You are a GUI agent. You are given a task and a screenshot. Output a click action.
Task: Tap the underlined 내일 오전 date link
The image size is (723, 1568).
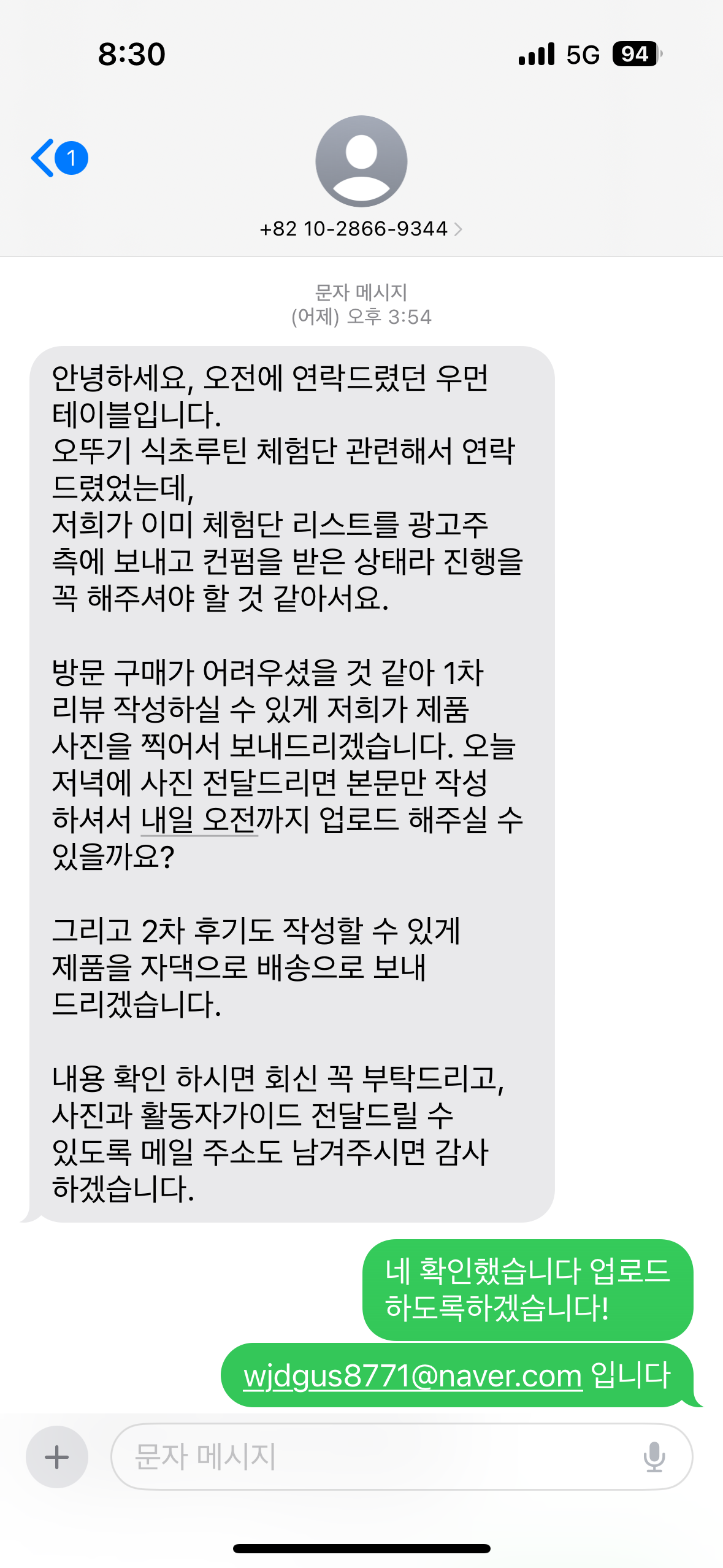tap(199, 820)
